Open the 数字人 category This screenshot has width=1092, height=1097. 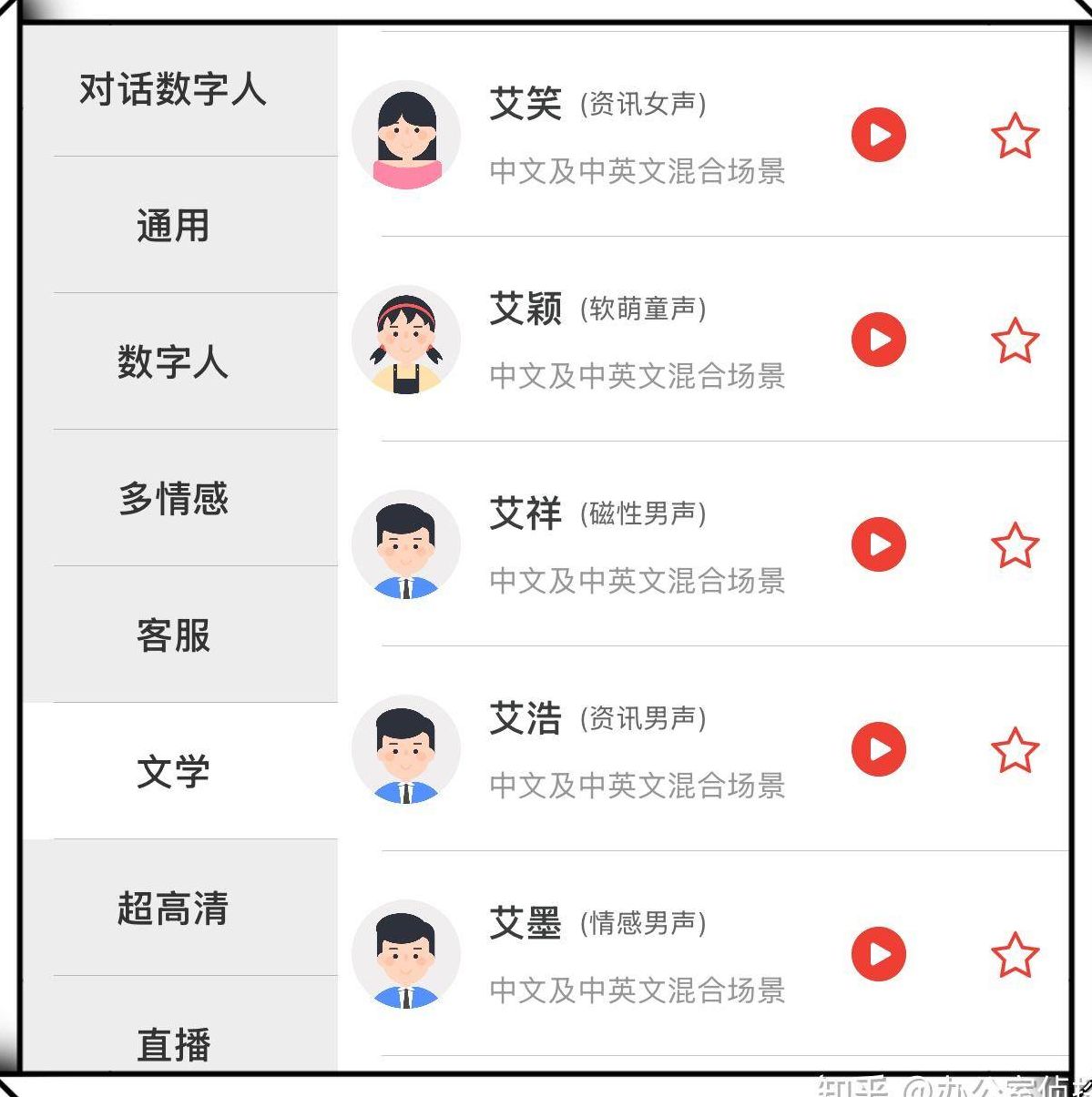click(x=173, y=361)
